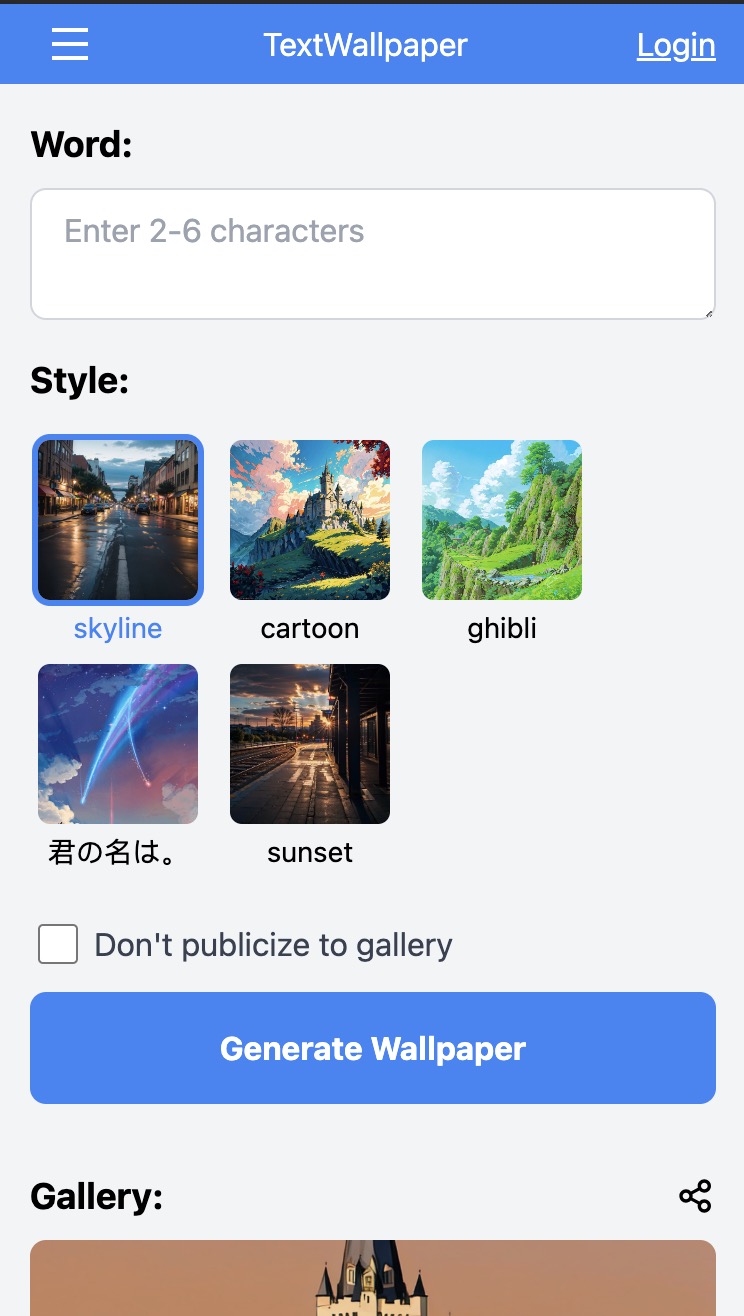Viewport: 744px width, 1316px height.
Task: Tap the Generate Wallpaper button
Action: [372, 1048]
